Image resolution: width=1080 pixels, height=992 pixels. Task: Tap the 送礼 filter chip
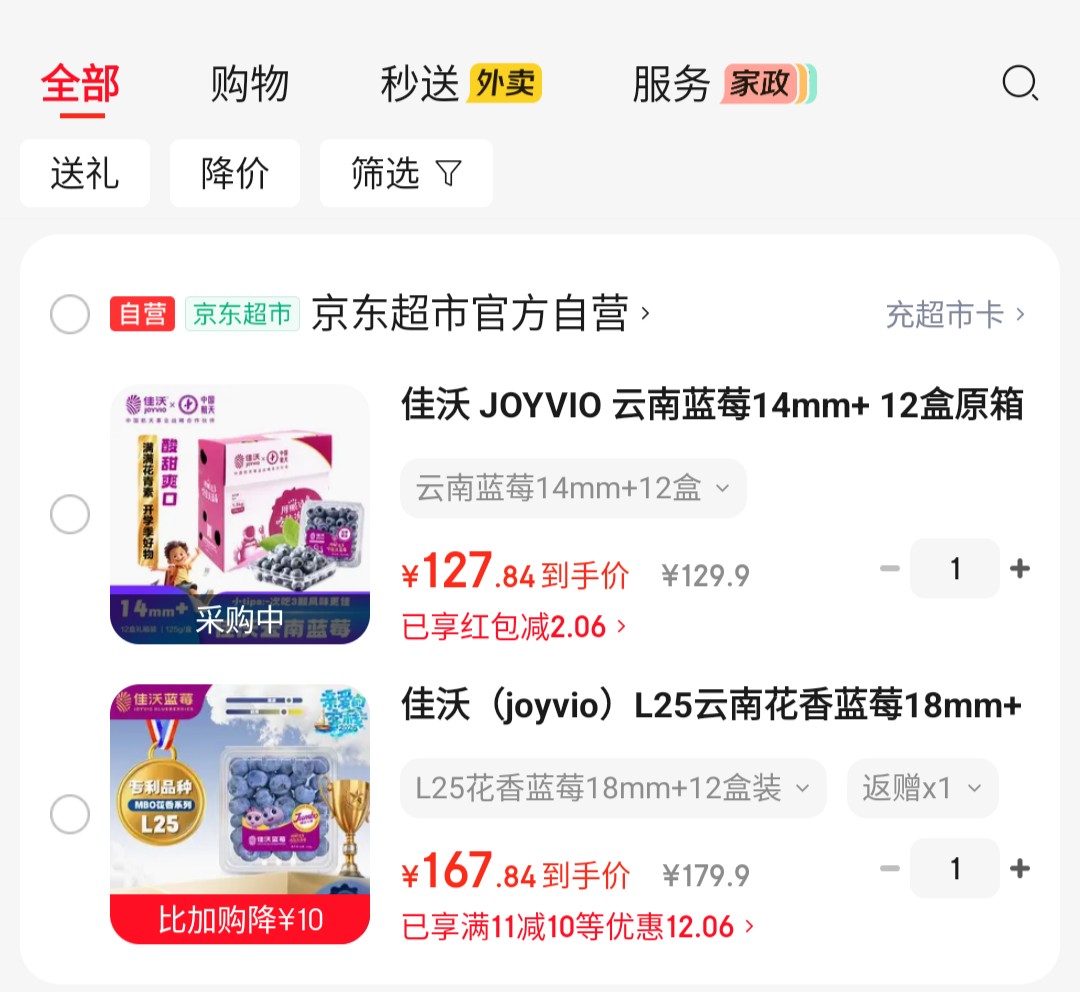pos(85,173)
